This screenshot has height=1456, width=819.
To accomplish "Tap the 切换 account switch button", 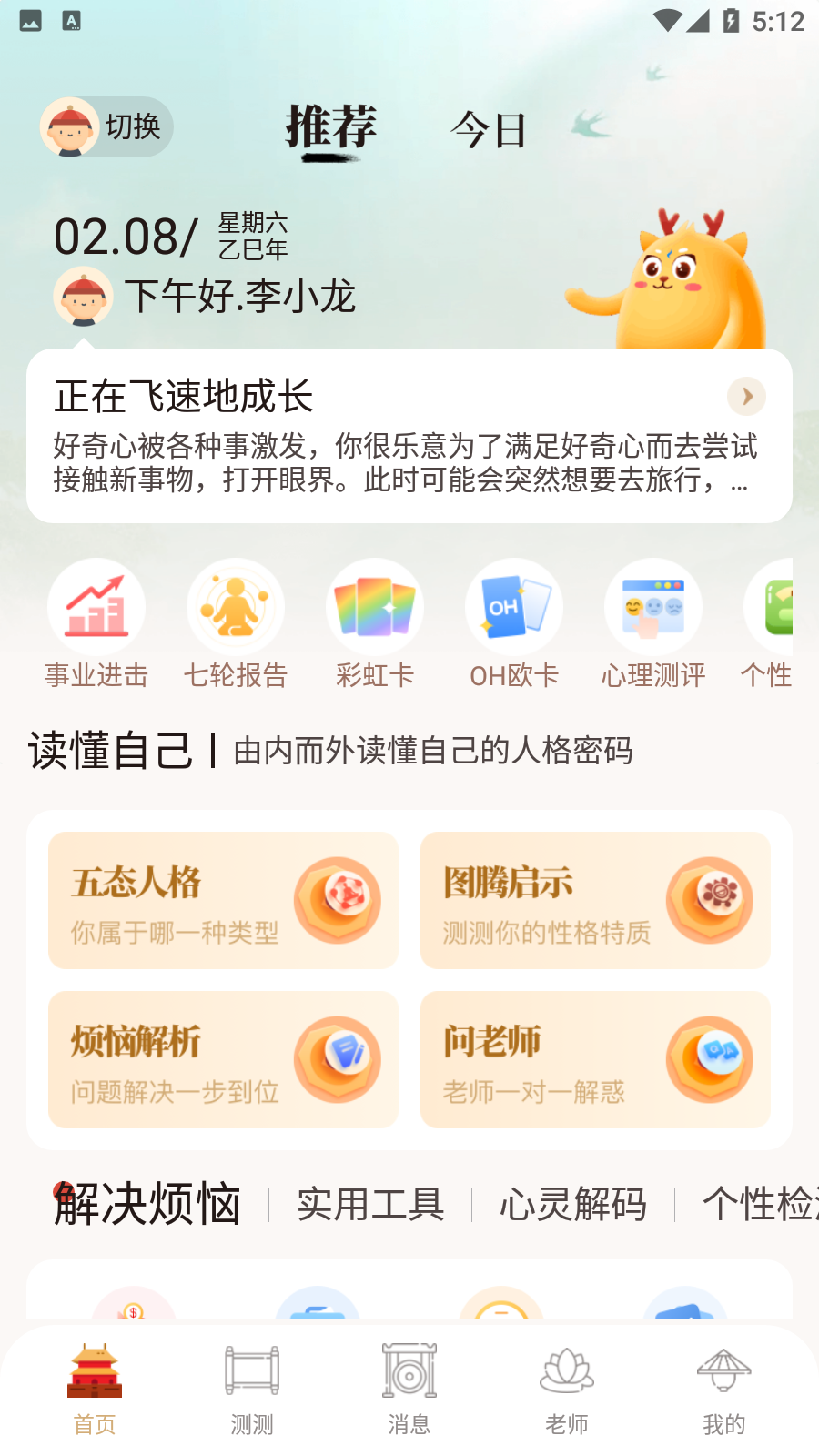I will point(106,127).
